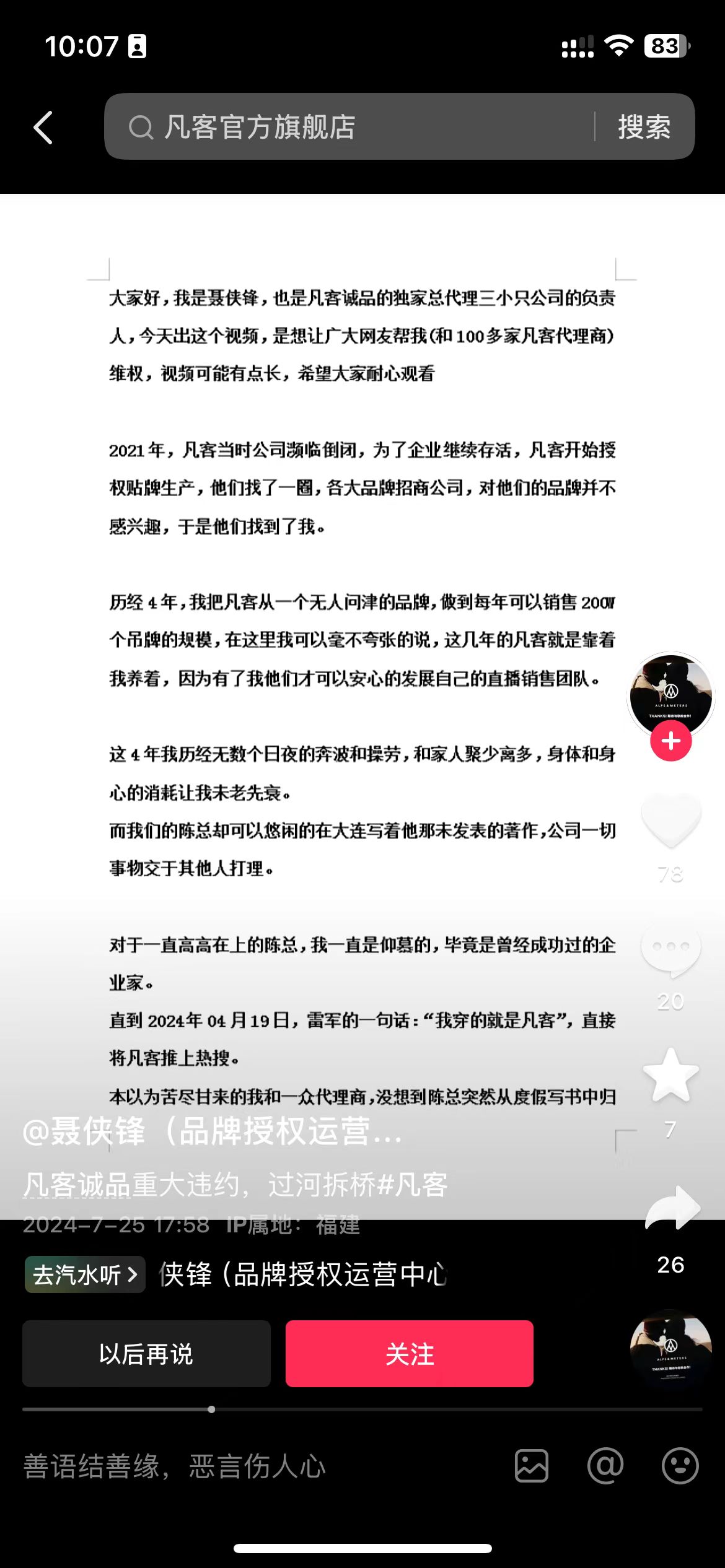Open the author's avatar profile
This screenshot has width=725, height=1568.
[x=670, y=694]
